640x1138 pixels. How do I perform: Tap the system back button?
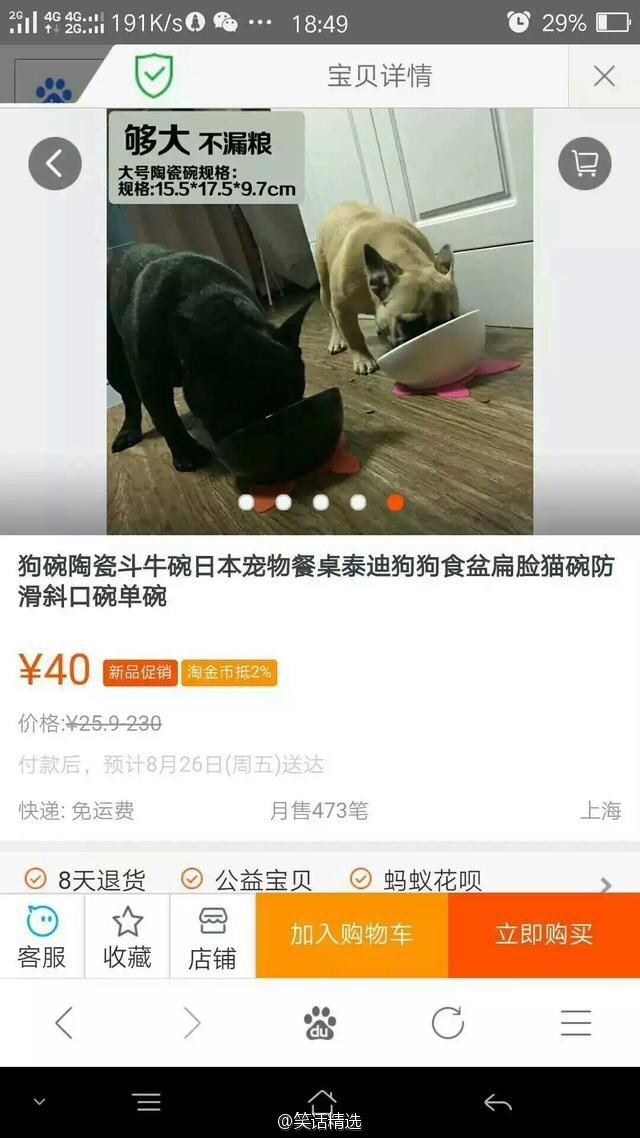pyautogui.click(x=497, y=1102)
